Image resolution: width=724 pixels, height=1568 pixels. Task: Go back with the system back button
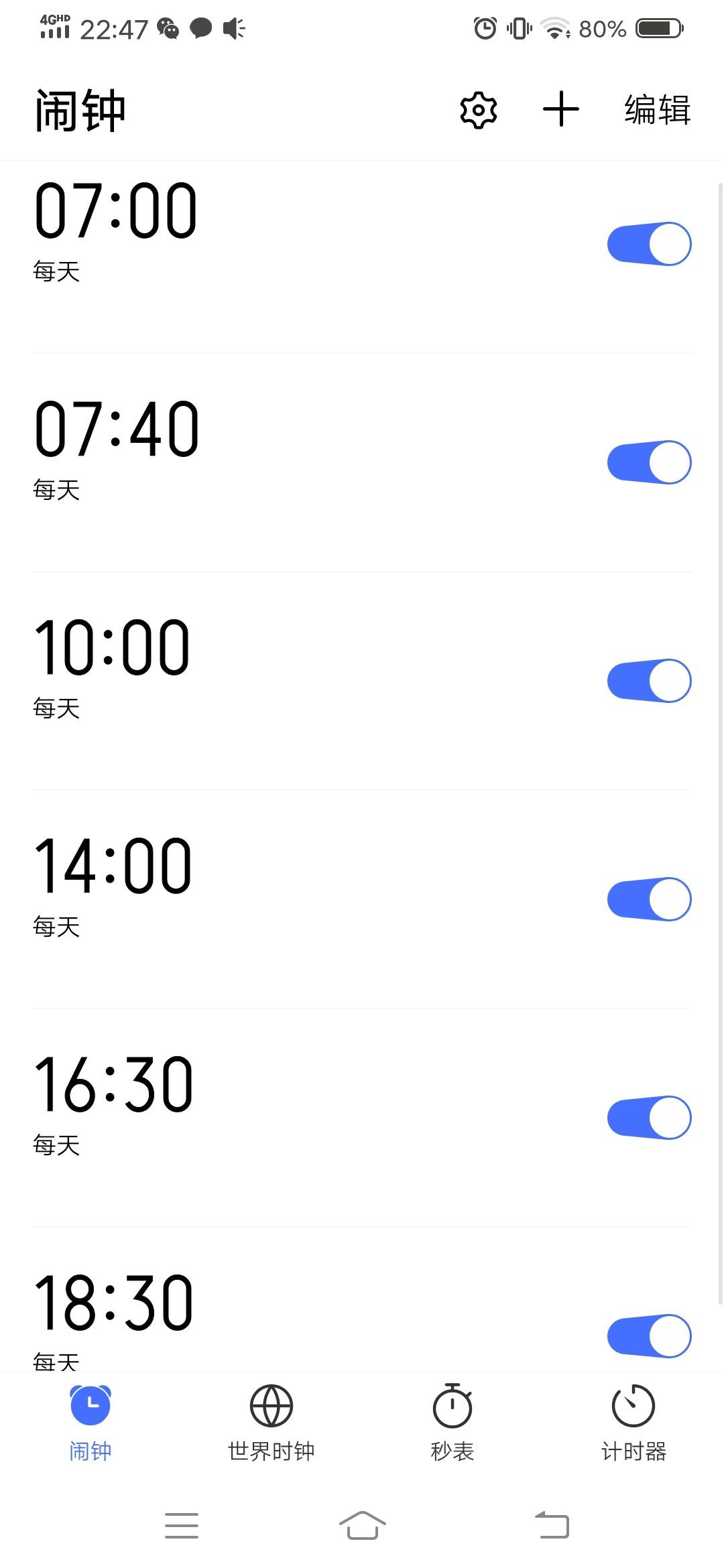552,1525
